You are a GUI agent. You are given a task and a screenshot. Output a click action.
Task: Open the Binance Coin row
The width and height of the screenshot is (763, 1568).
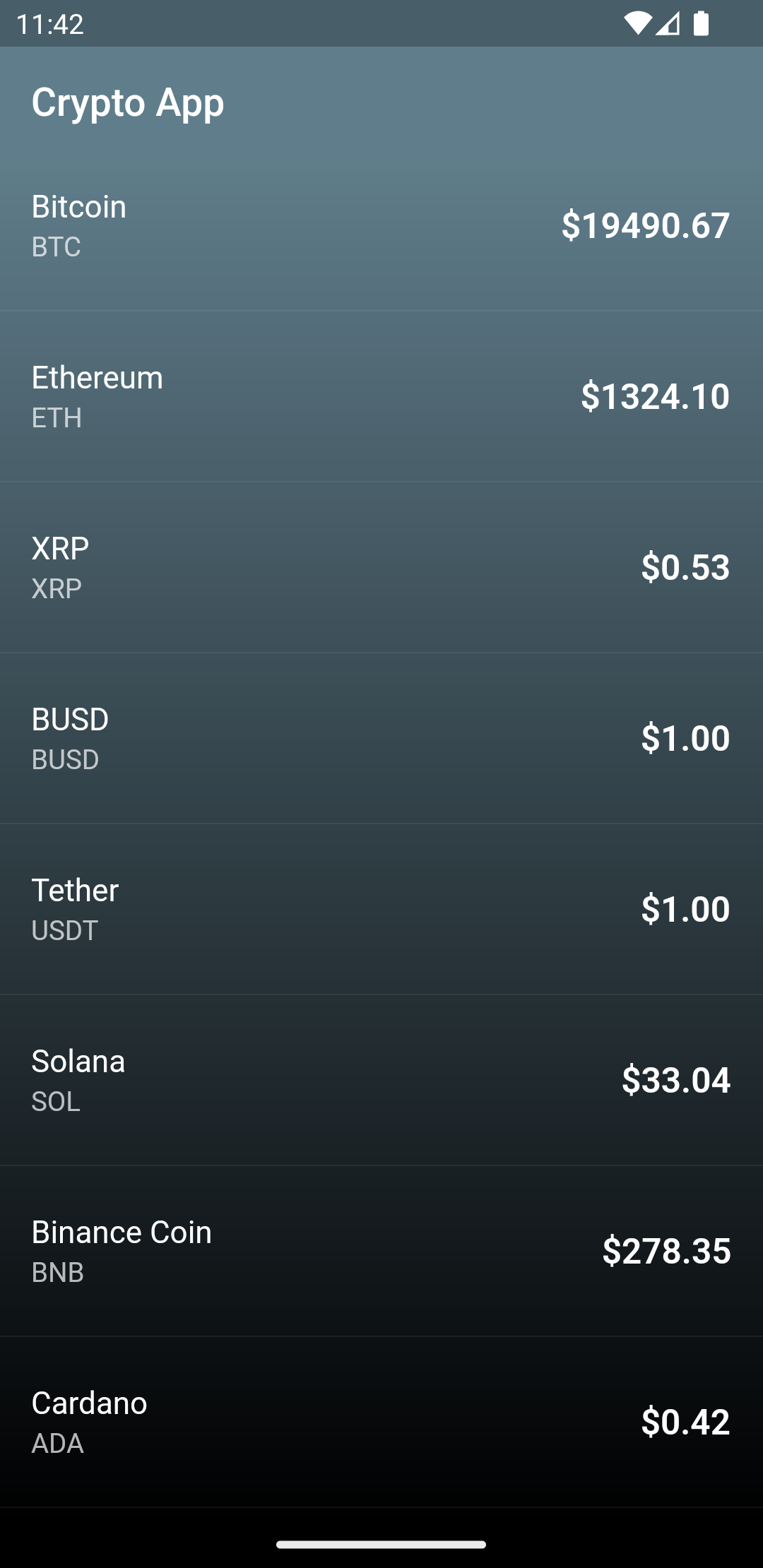[x=381, y=1252]
